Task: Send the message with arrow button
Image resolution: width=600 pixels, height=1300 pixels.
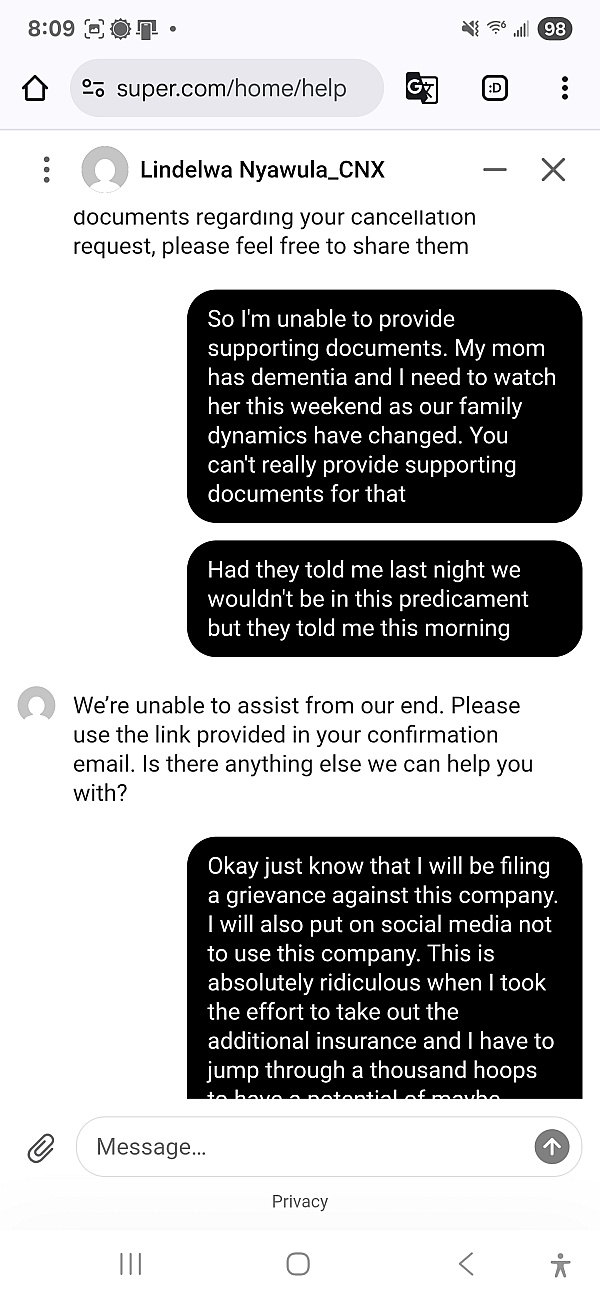Action: click(551, 1147)
